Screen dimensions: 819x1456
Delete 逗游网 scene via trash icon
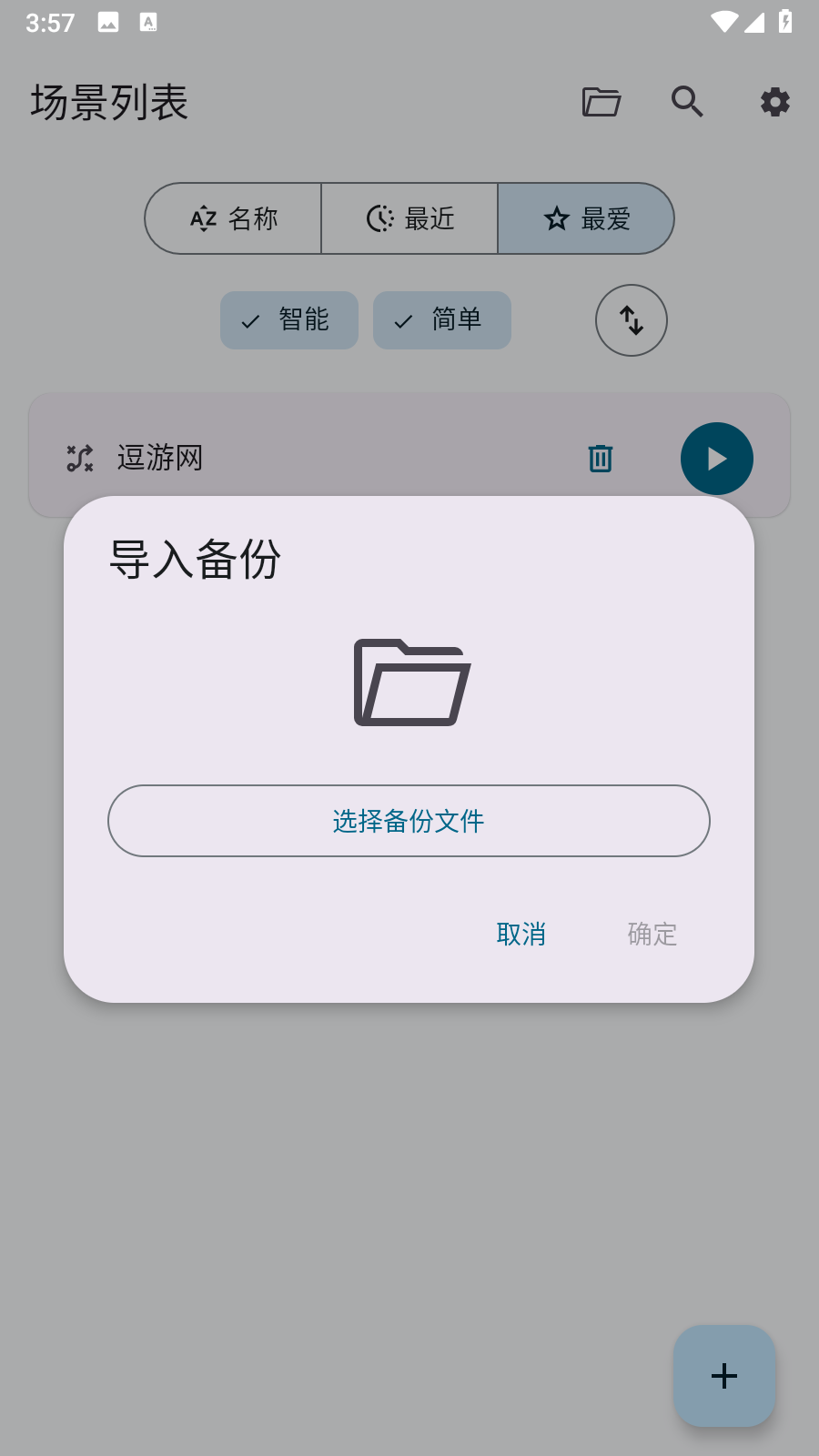600,459
